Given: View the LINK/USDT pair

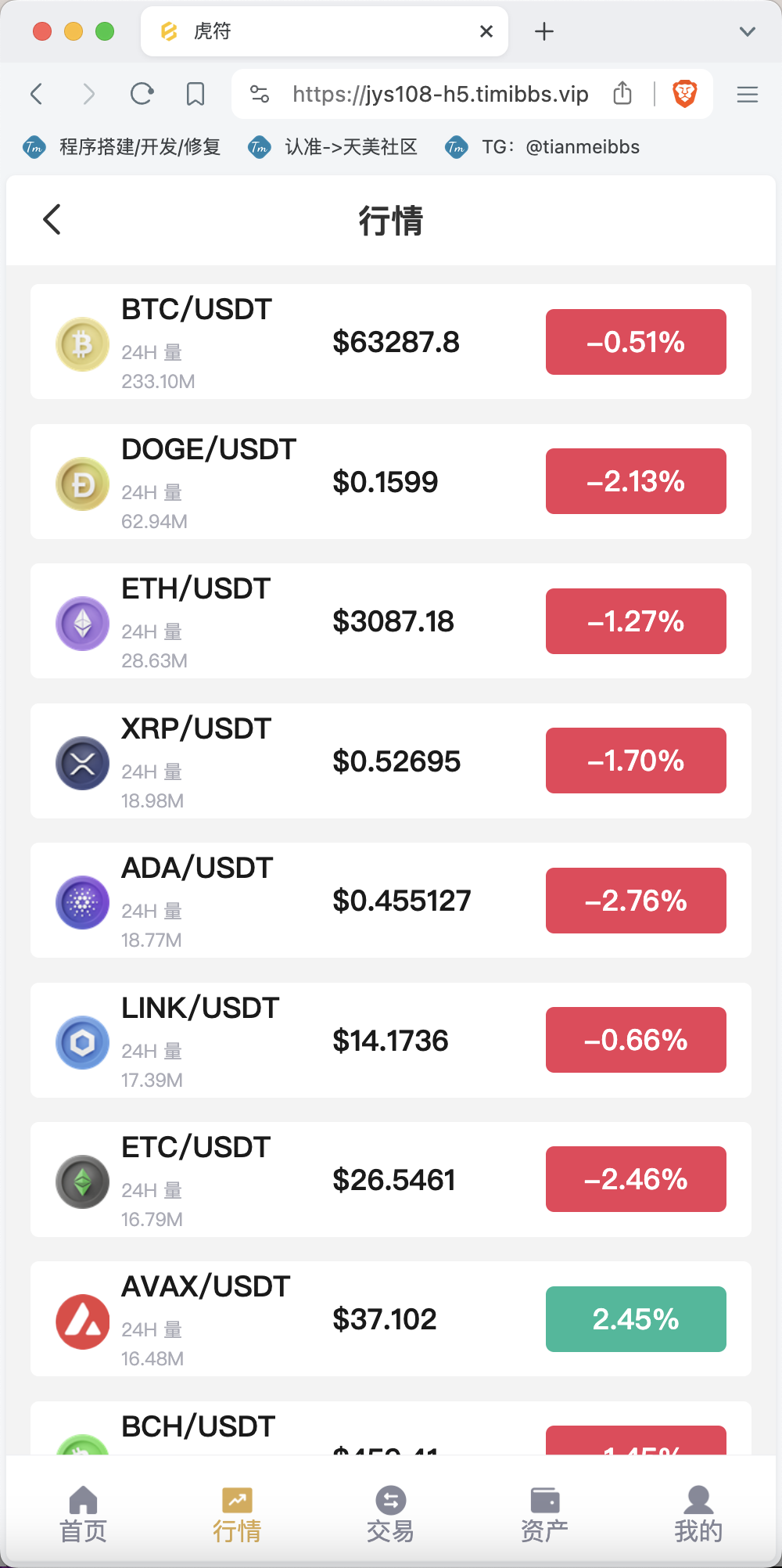Looking at the screenshot, I should [391, 1040].
